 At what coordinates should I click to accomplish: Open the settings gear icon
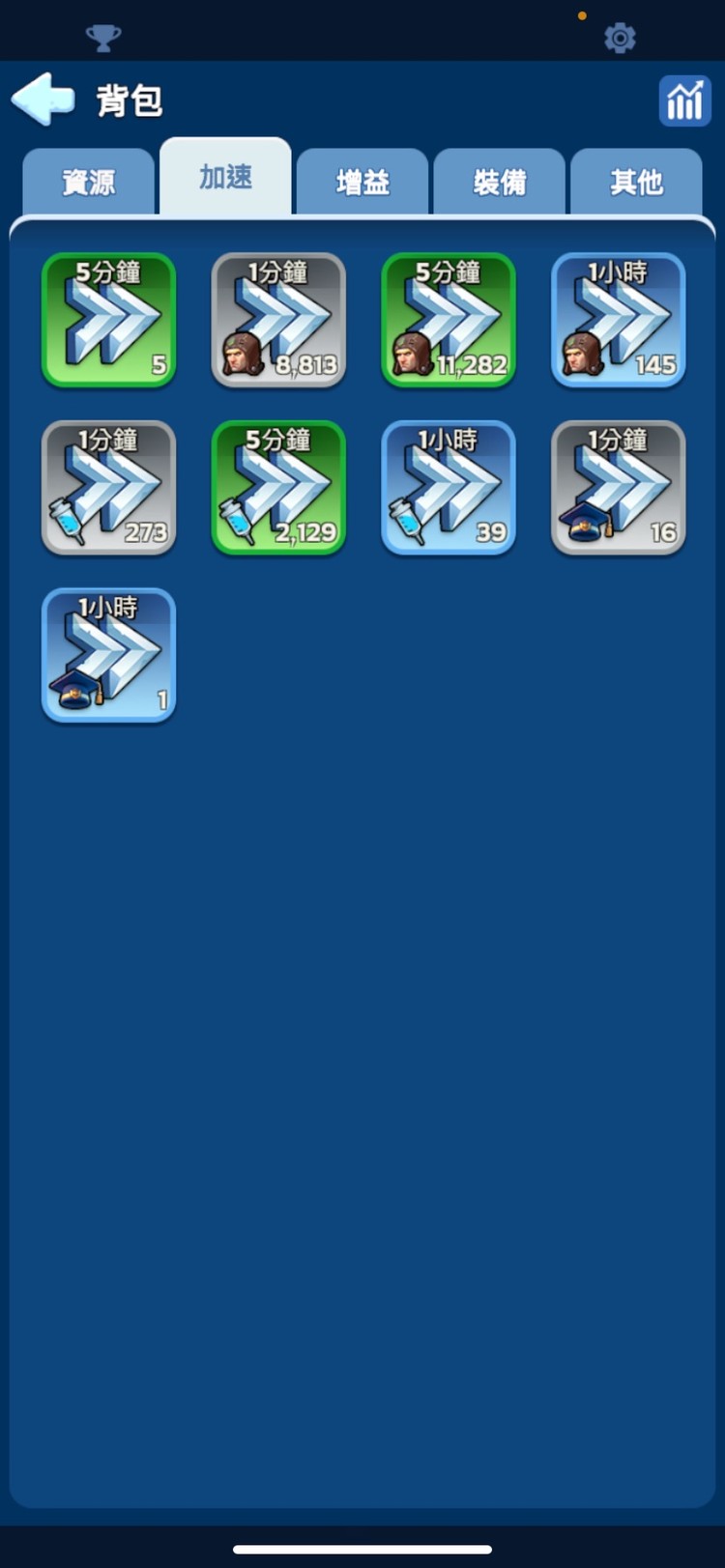click(620, 38)
